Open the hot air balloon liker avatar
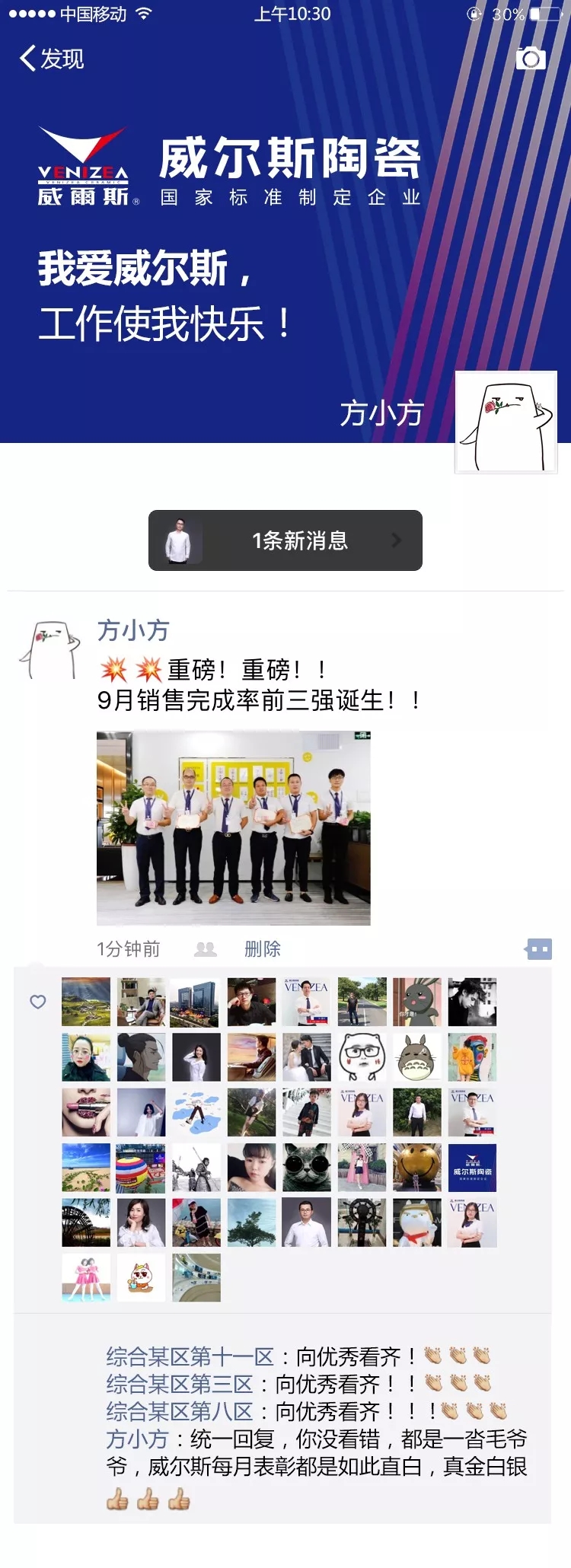 click(141, 1168)
